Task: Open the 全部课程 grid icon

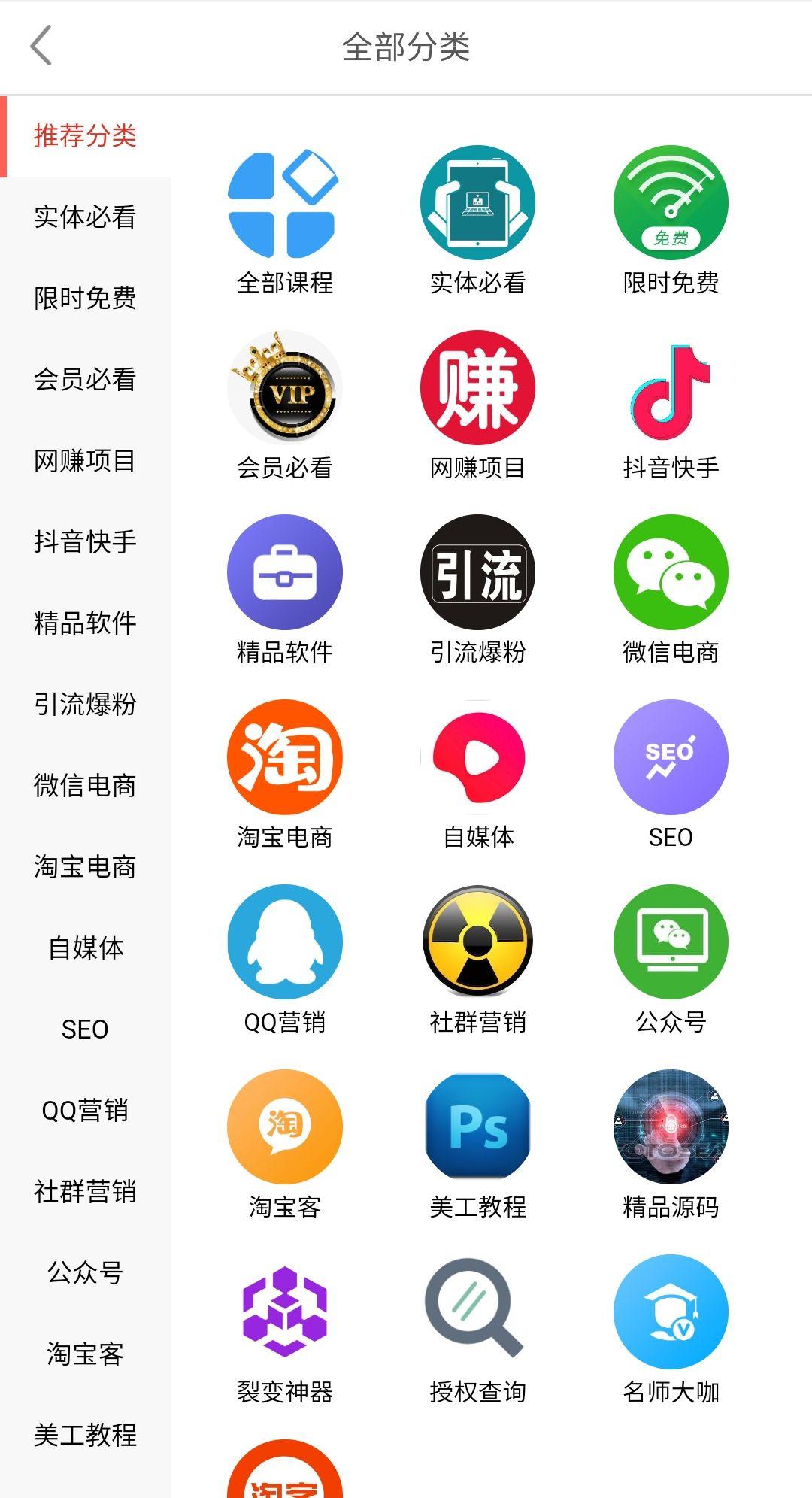Action: 284,204
